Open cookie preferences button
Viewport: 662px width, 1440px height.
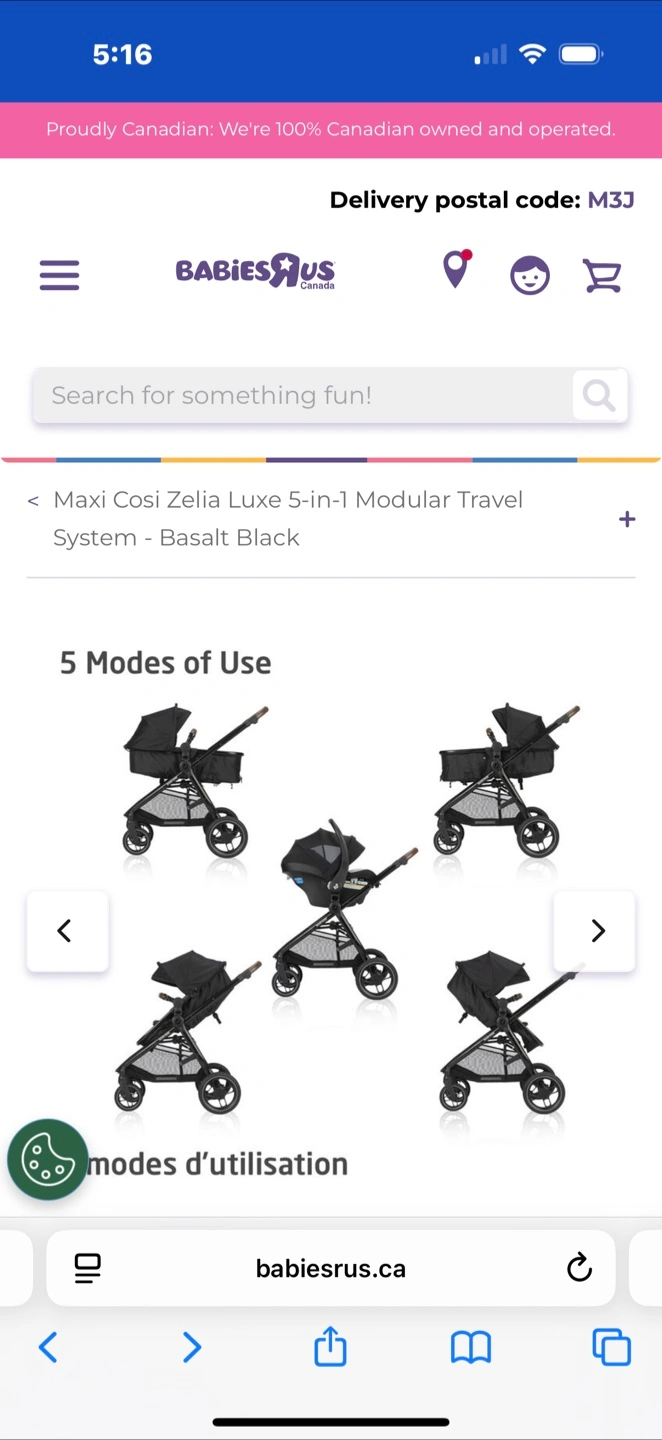click(47, 1159)
